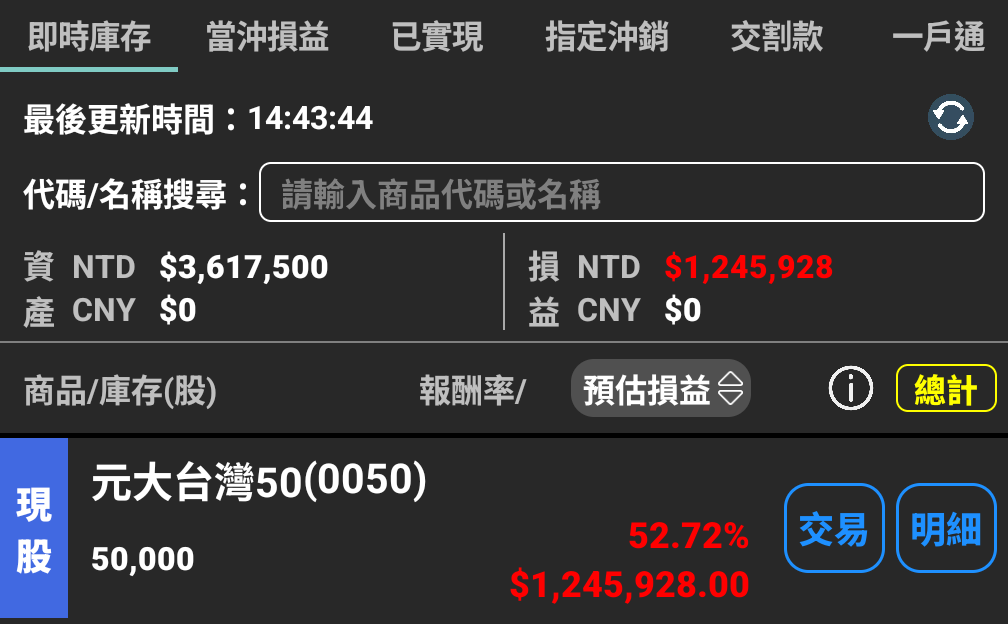1008x624 pixels.
Task: Switch to the 一戶通 tab
Action: [x=938, y=37]
